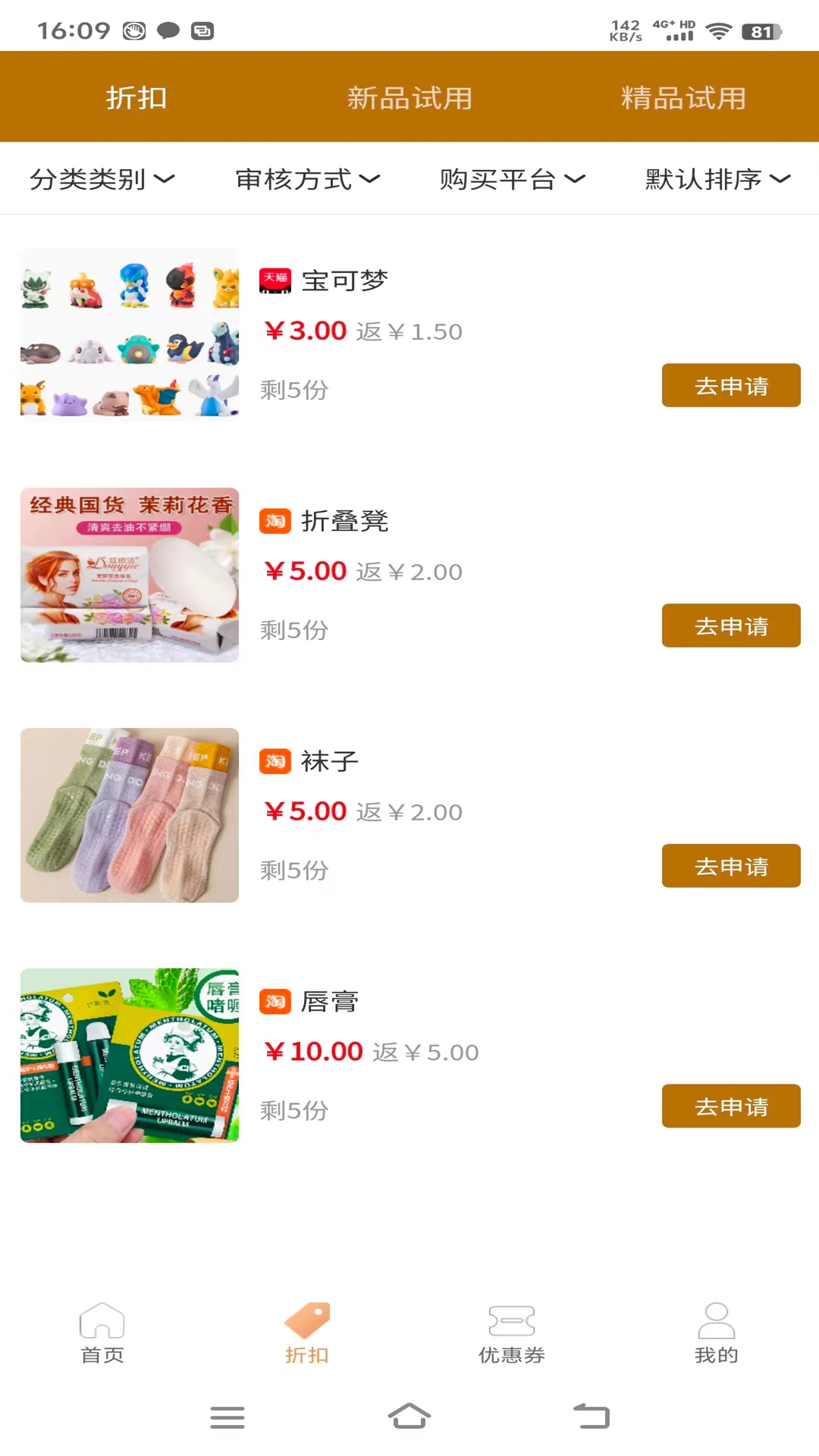Apply for the 袜子 offer

tap(730, 866)
